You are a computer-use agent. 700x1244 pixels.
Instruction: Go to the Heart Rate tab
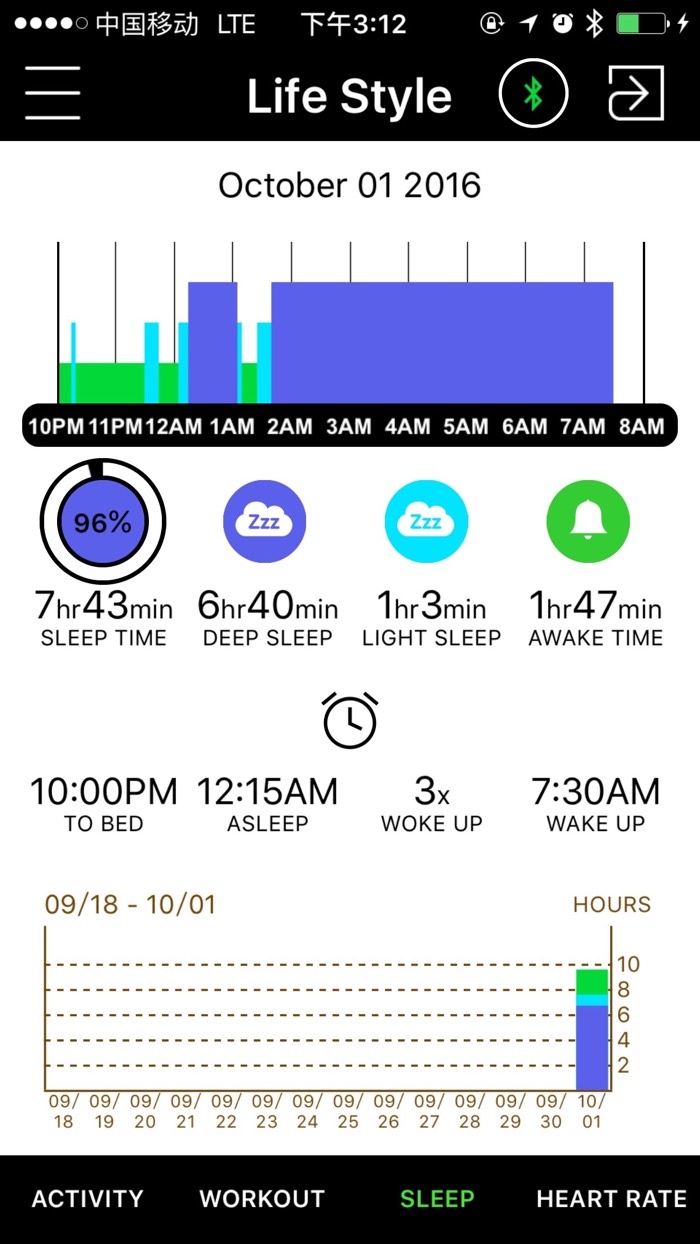(x=611, y=1198)
